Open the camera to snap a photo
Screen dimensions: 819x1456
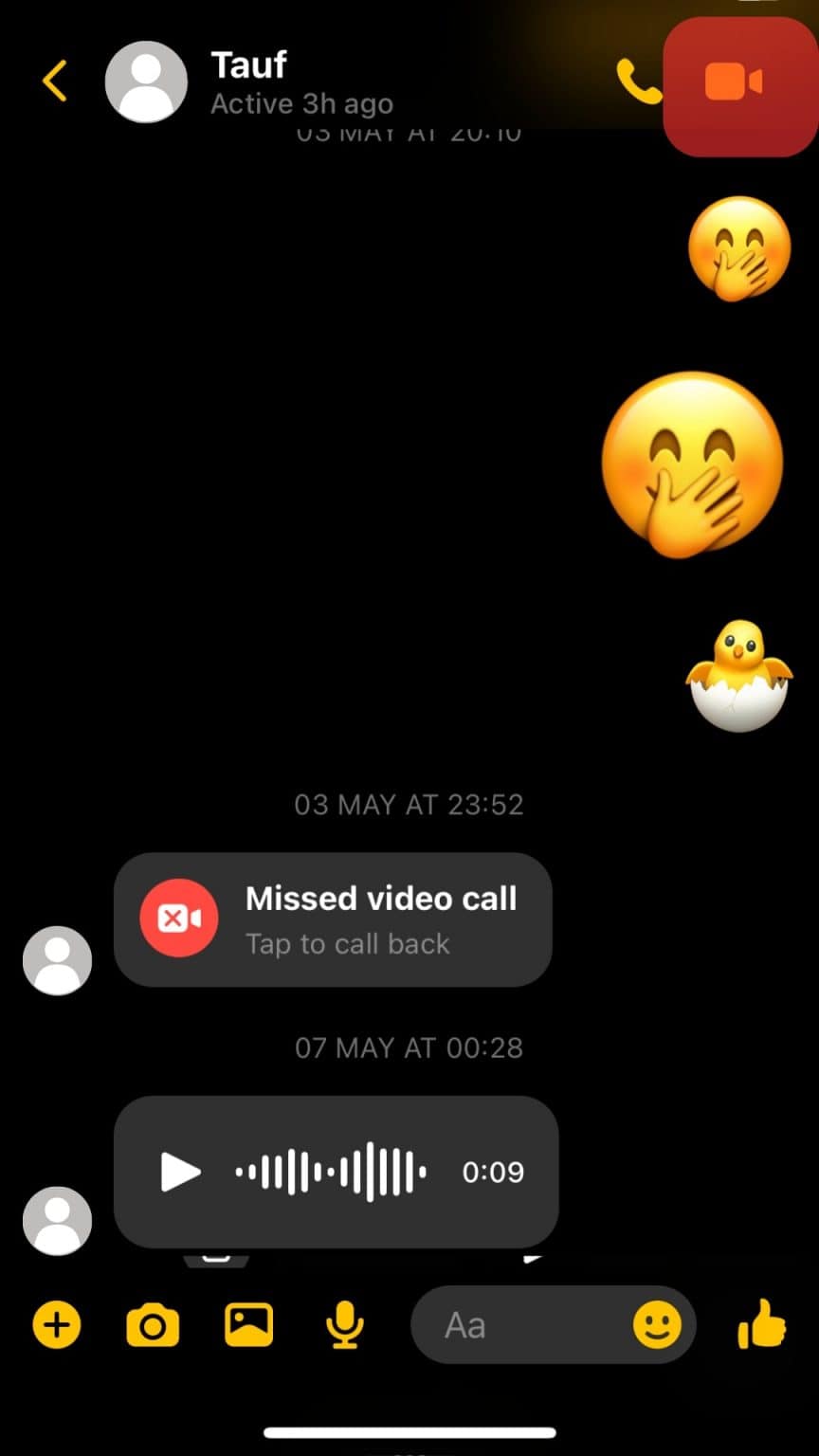pyautogui.click(x=152, y=1325)
